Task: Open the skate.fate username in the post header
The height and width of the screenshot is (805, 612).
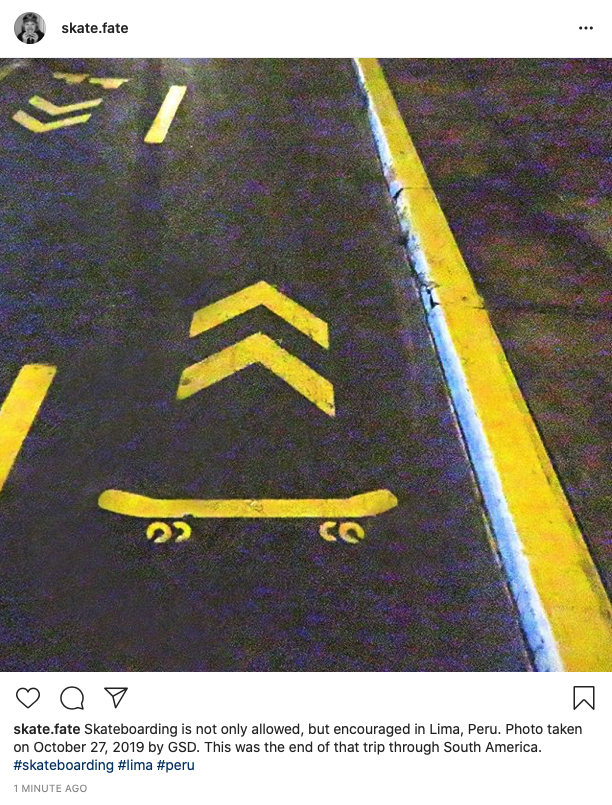Action: point(94,28)
